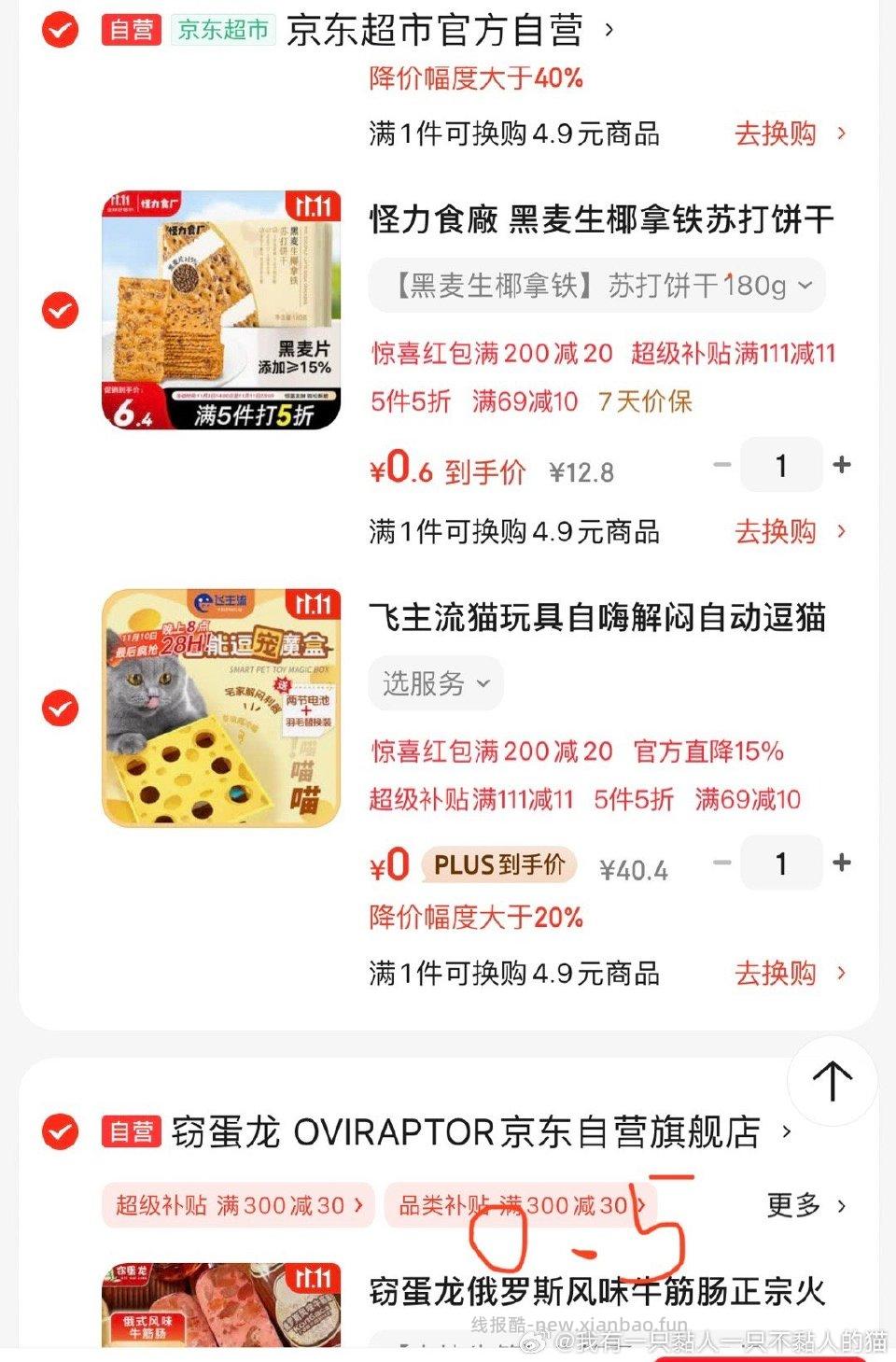Click the plus icon to increase cracker quantity
896x1362 pixels.
841,464
